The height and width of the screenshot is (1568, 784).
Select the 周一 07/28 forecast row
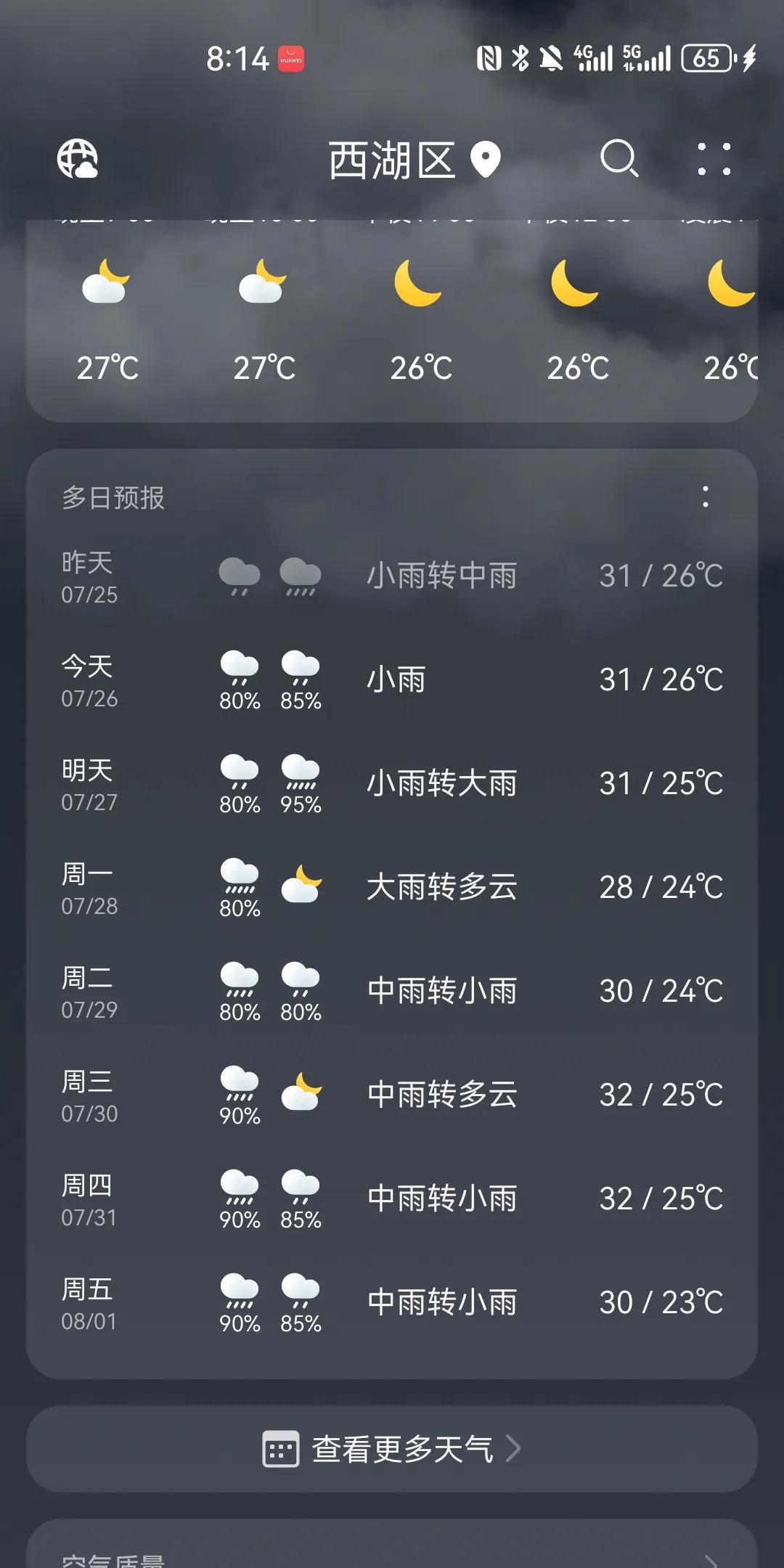coord(392,888)
